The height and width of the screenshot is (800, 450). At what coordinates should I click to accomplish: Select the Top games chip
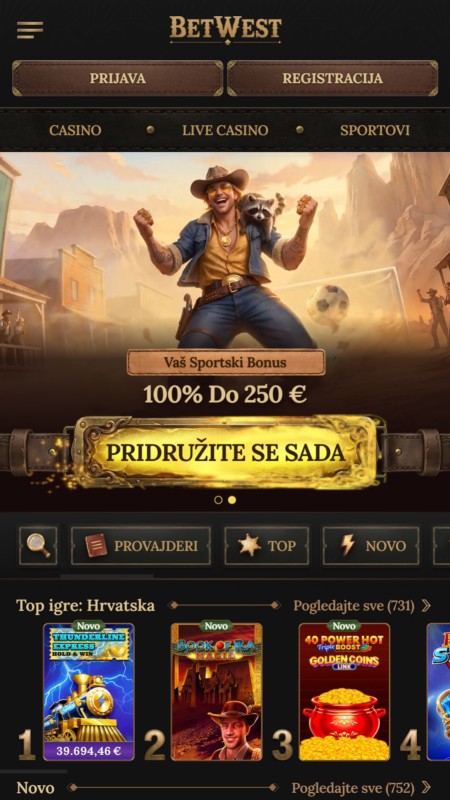[267, 545]
